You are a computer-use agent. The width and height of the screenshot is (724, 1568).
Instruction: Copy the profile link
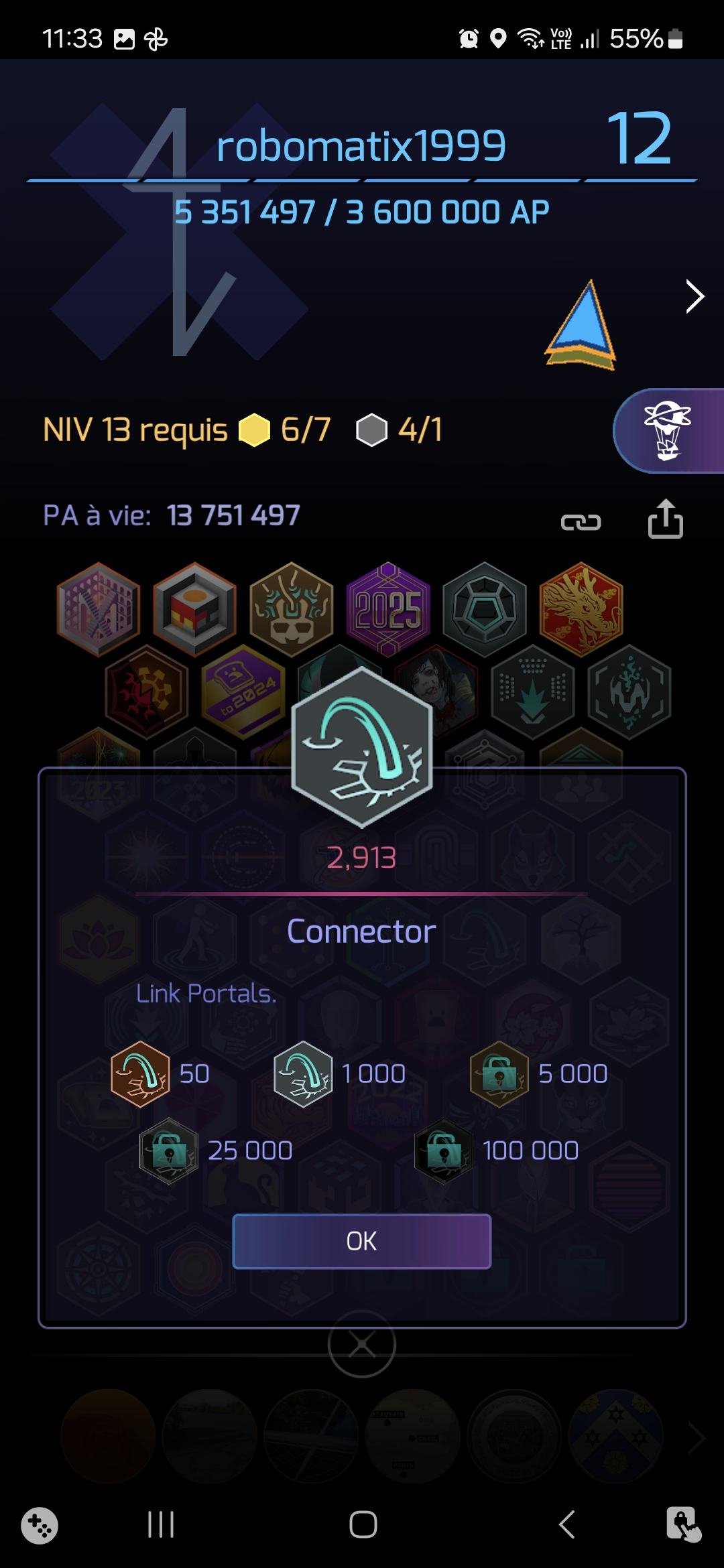[x=581, y=522]
